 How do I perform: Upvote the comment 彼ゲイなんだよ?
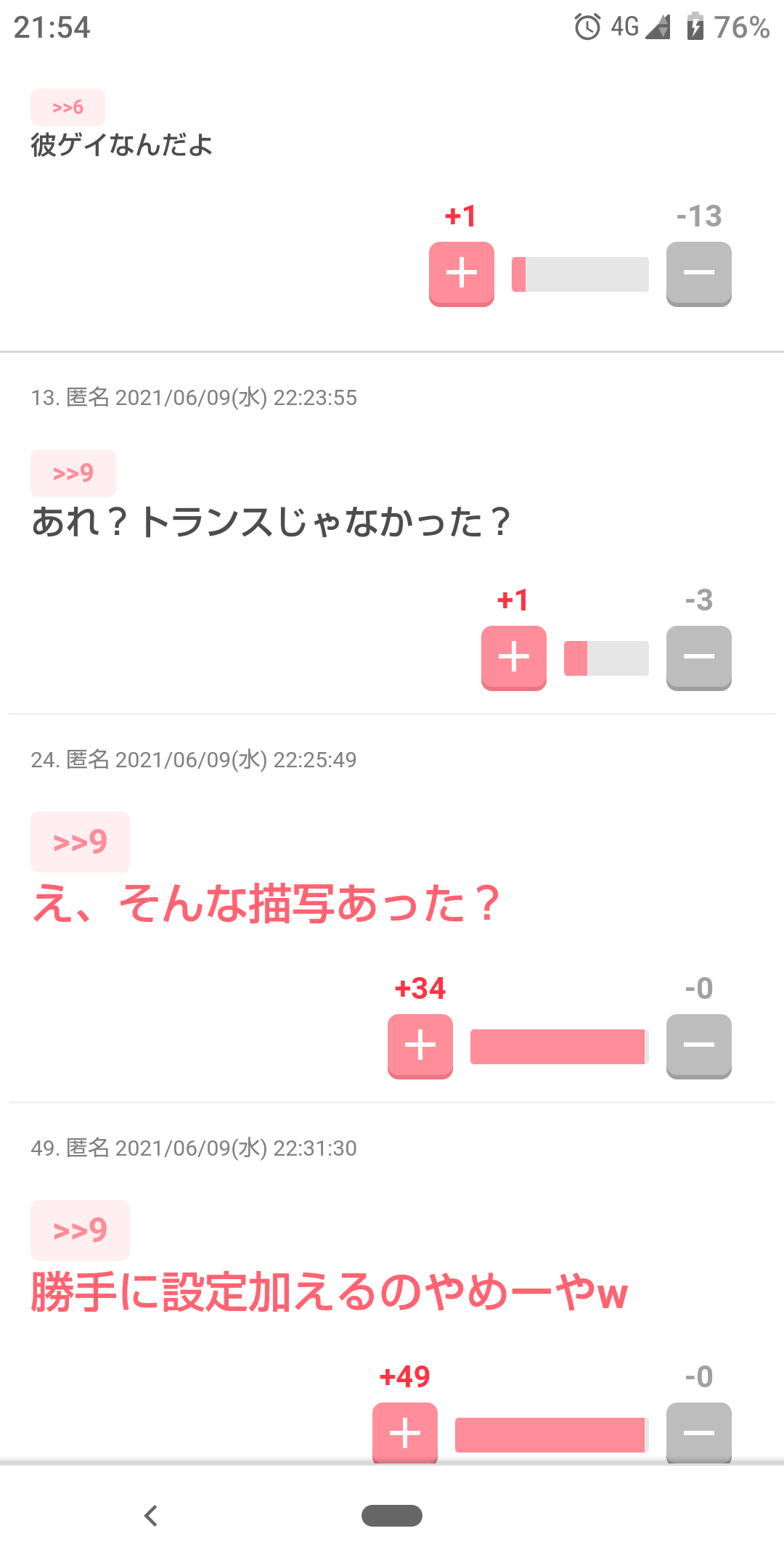462,274
